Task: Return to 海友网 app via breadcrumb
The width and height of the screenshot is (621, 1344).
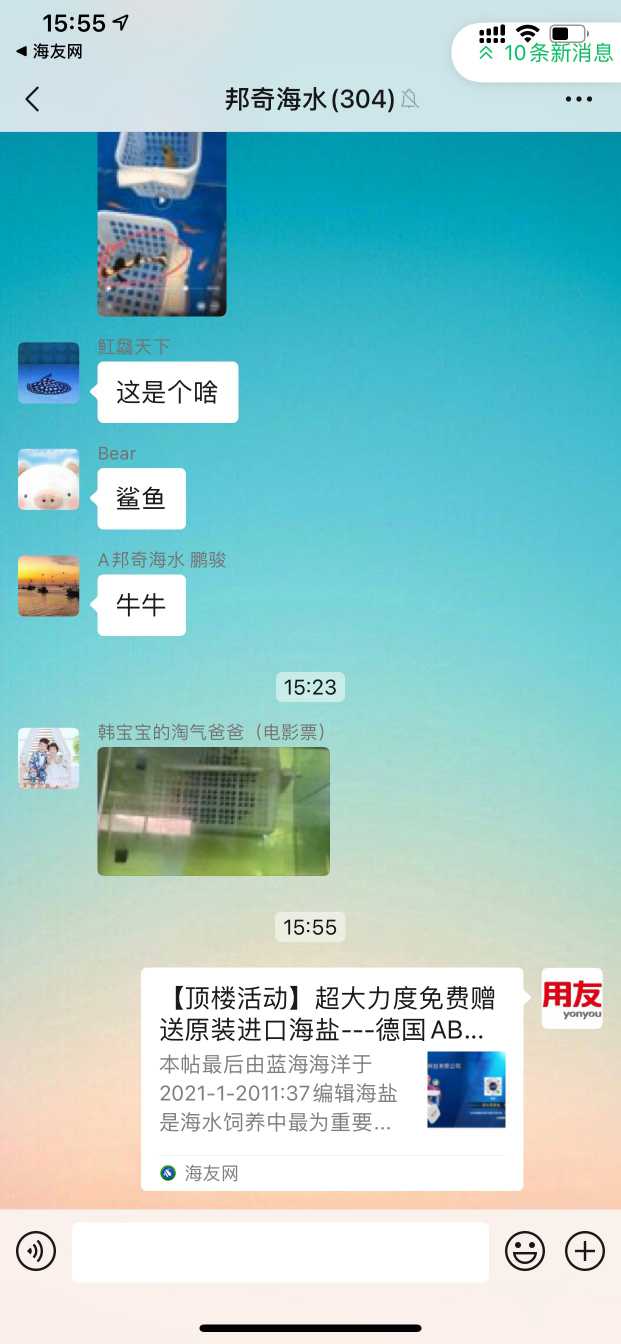Action: (49, 52)
